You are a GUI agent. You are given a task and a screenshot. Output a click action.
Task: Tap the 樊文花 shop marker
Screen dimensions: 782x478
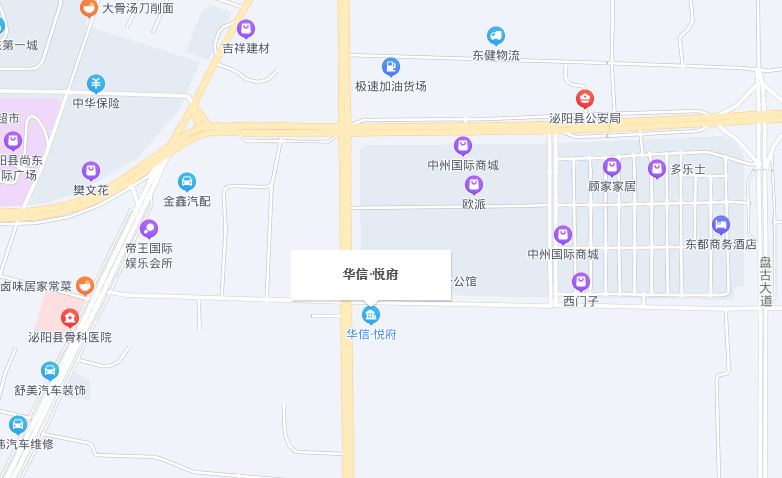click(91, 171)
